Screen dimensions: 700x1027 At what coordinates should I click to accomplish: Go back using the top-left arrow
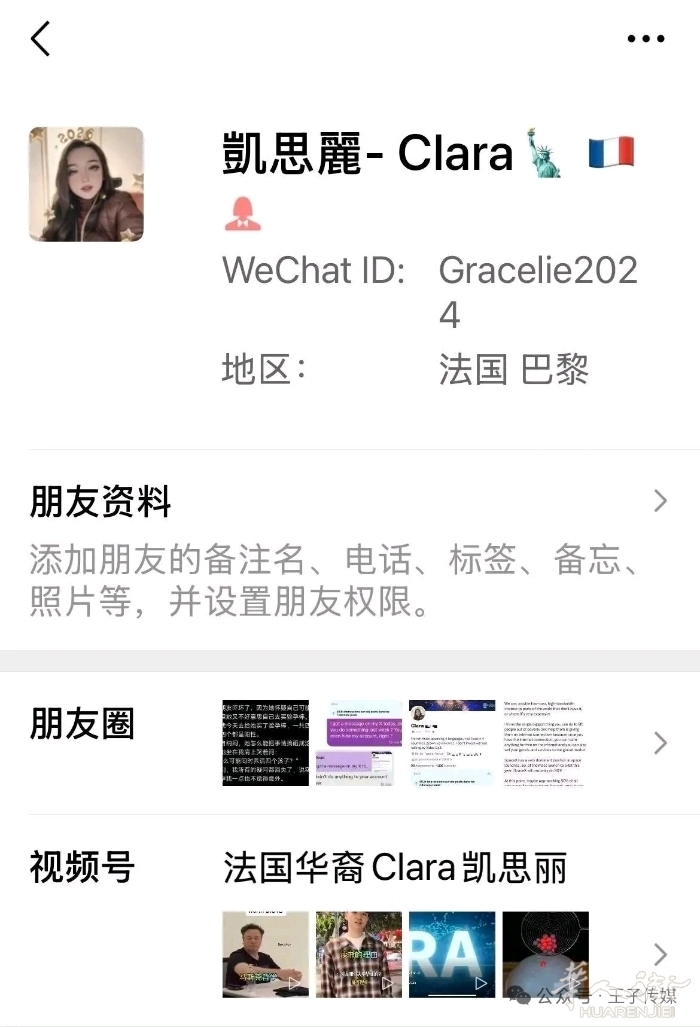(40, 39)
